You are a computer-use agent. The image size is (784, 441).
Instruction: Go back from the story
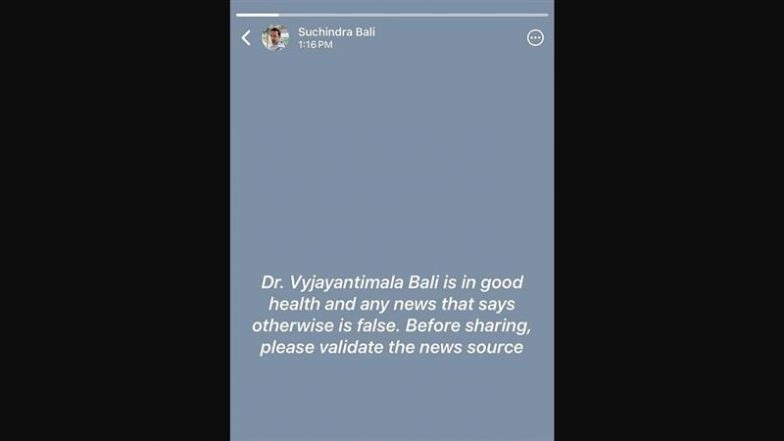tap(246, 38)
